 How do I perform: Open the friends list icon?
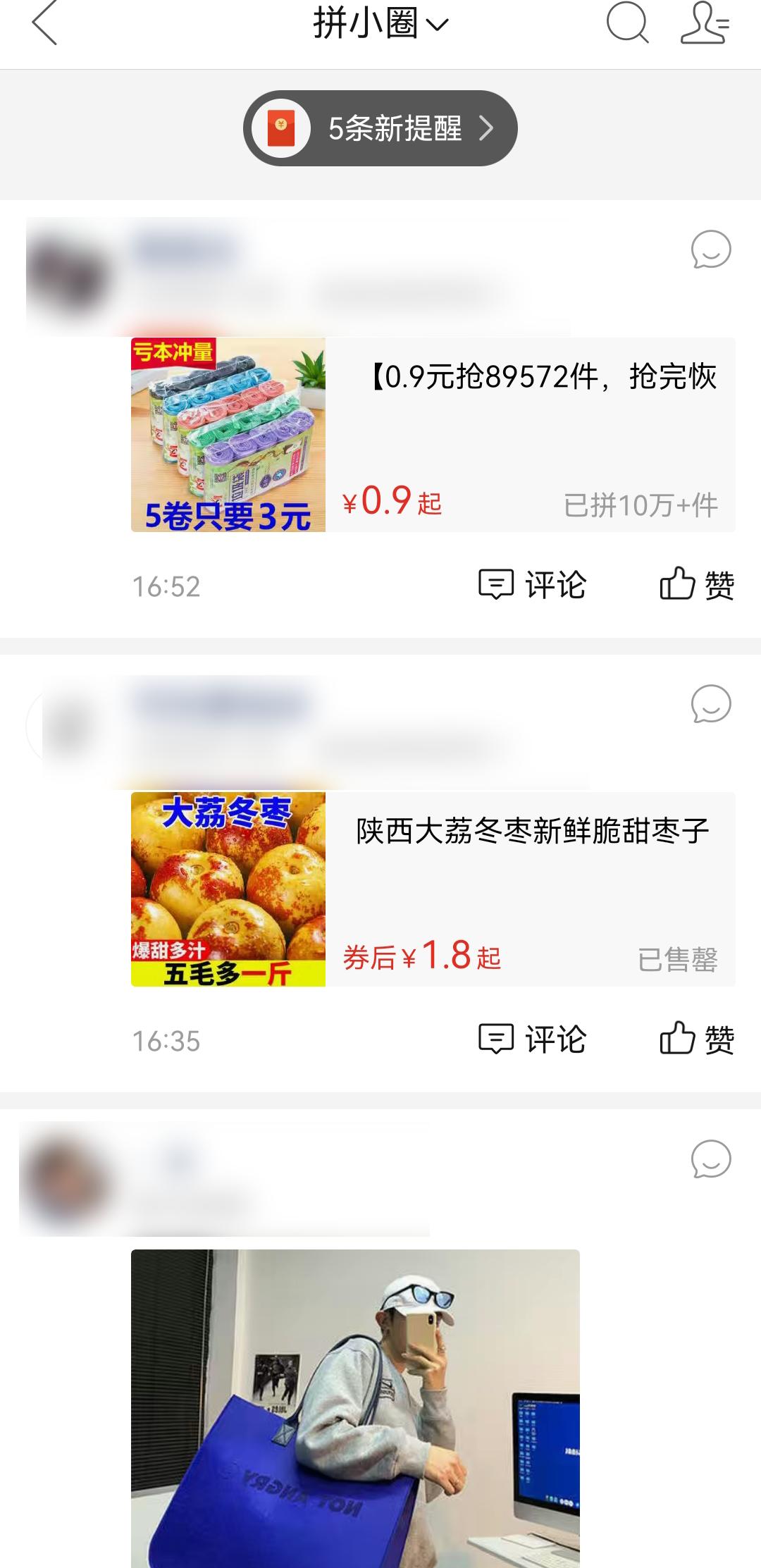coord(704,25)
